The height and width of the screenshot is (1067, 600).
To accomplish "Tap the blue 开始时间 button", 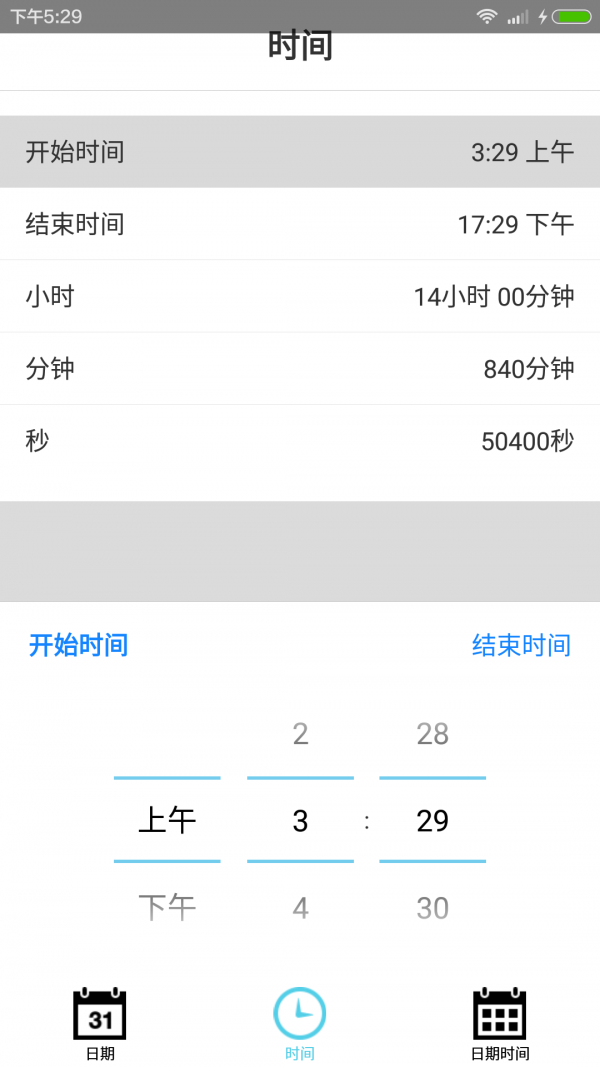I will point(79,645).
